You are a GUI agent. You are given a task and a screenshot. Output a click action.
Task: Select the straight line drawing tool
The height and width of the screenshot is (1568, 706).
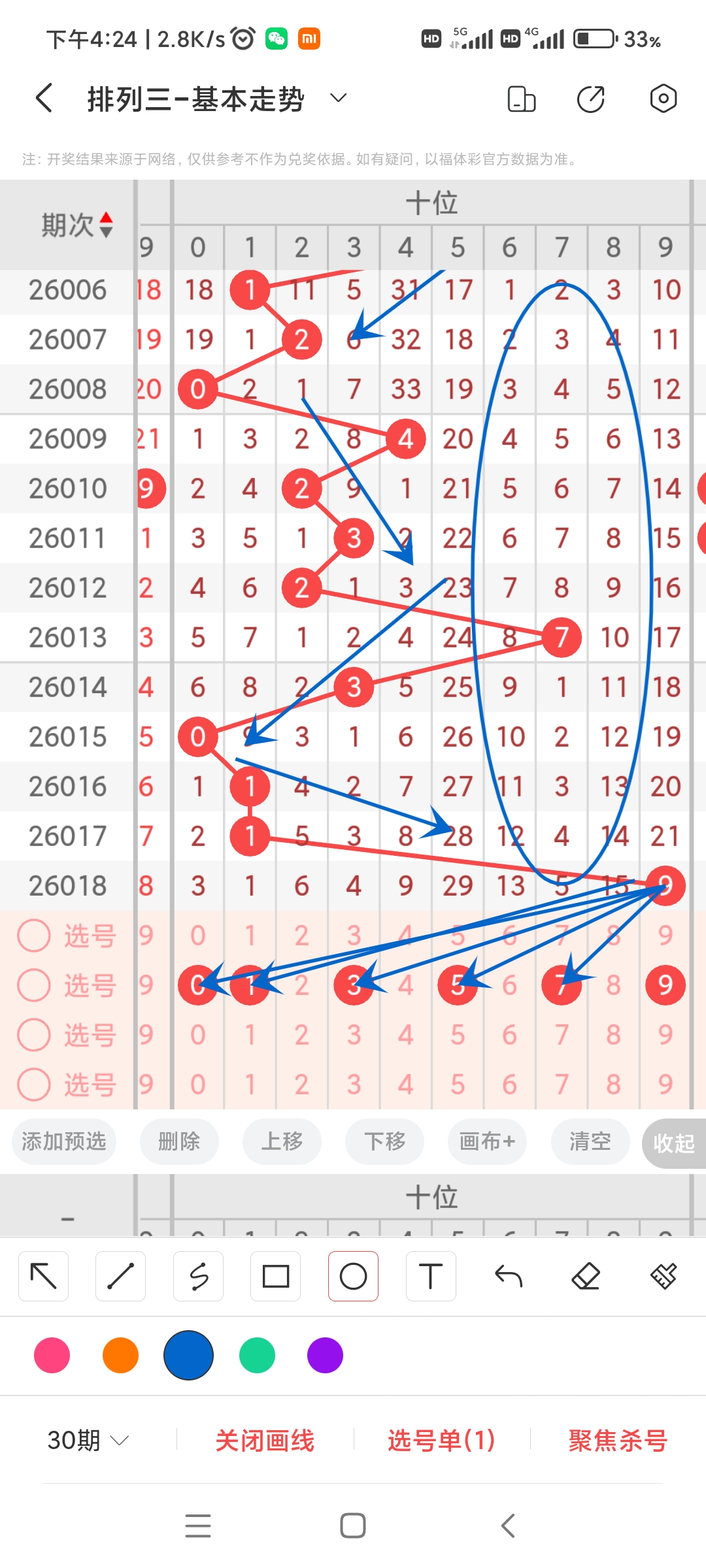120,1275
